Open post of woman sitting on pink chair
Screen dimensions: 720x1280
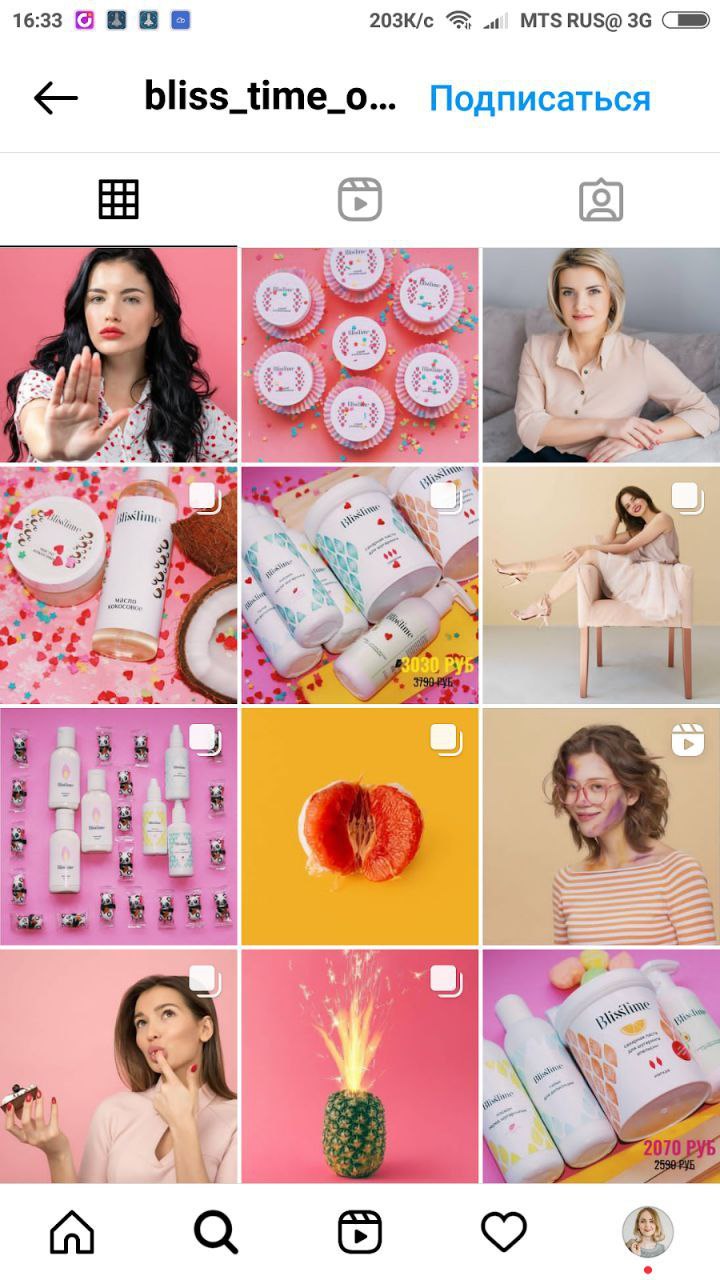tap(601, 585)
